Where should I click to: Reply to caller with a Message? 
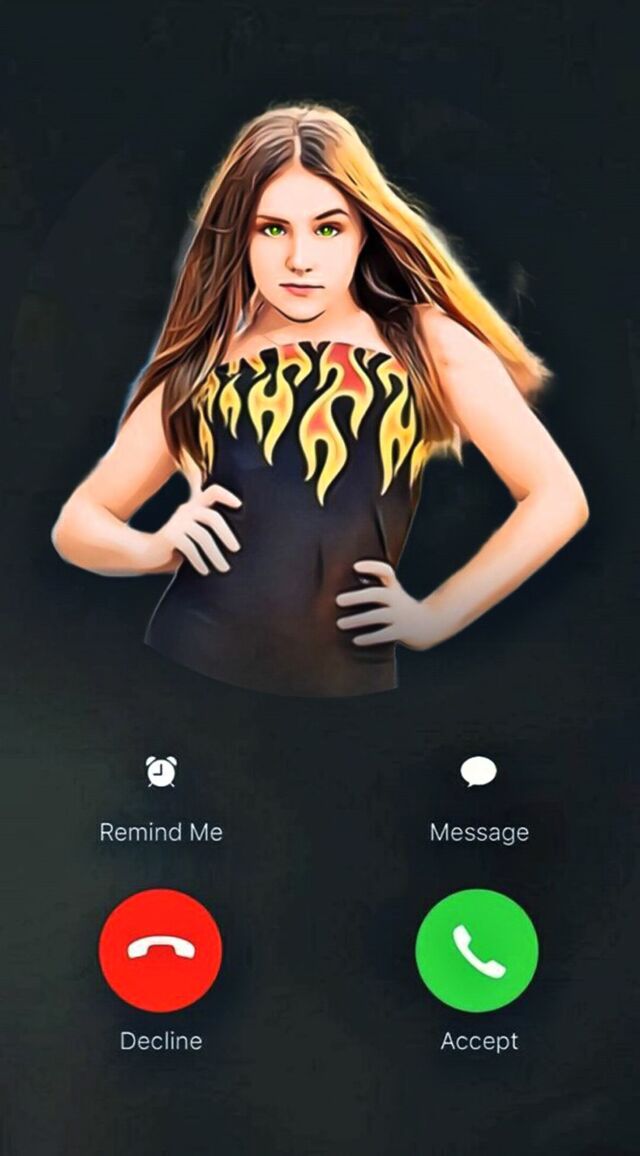(478, 772)
